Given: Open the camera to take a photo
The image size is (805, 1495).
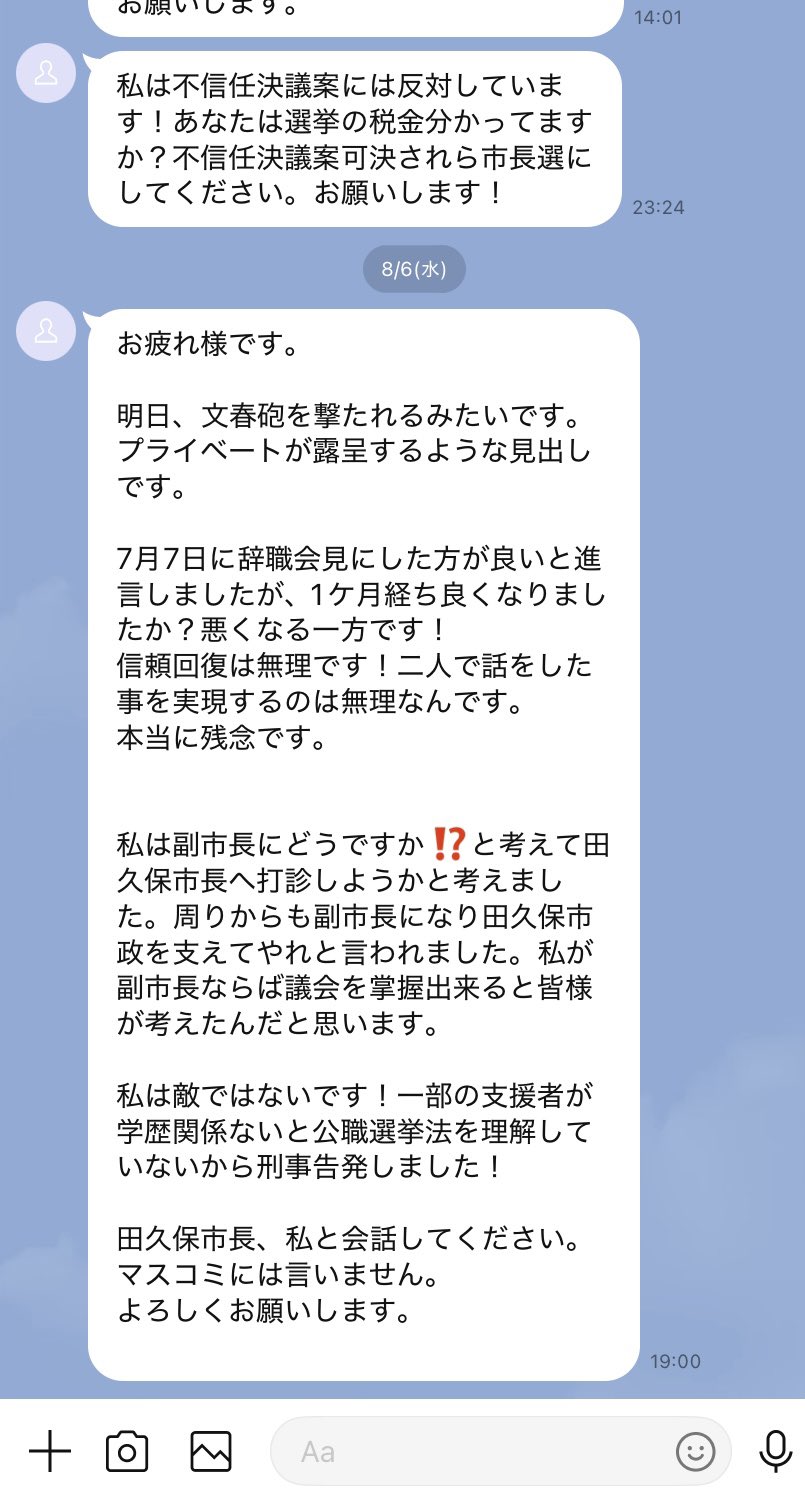Looking at the screenshot, I should click(127, 1450).
